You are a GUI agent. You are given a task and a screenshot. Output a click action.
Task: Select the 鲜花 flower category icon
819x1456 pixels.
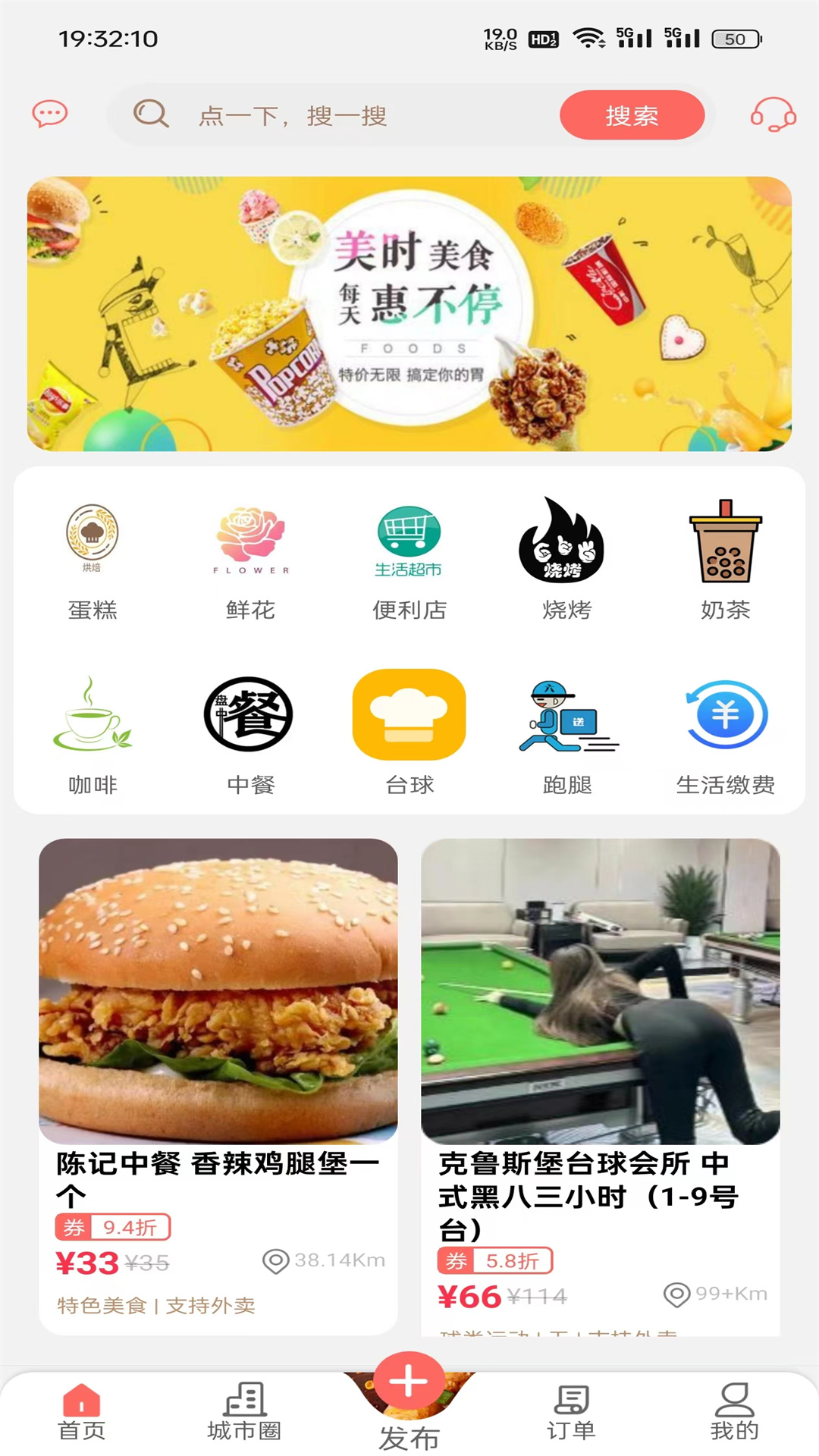click(250, 540)
